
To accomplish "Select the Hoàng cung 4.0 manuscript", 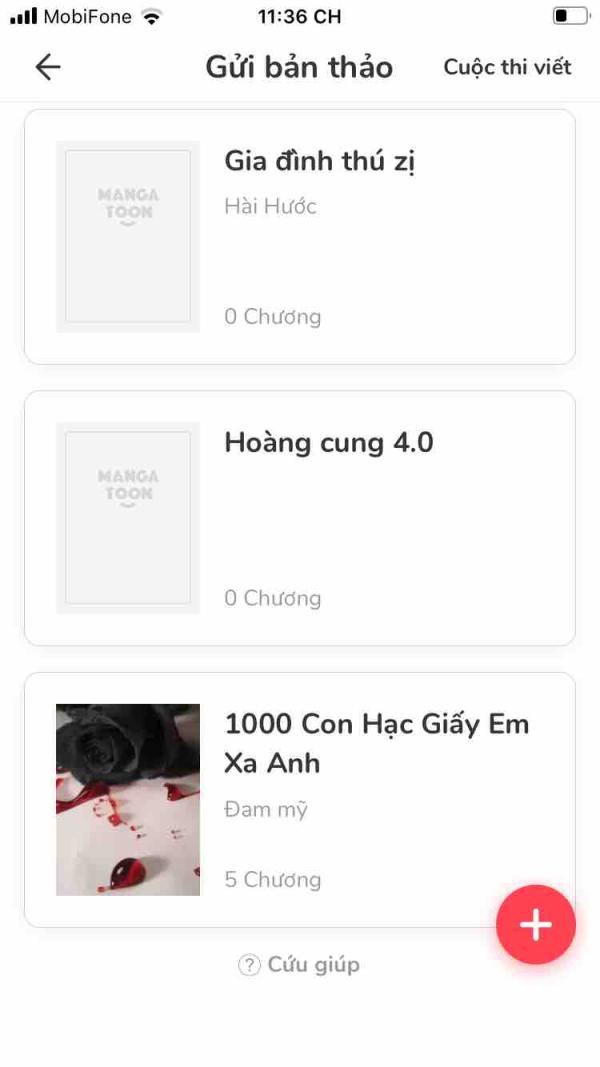I will (300, 518).
